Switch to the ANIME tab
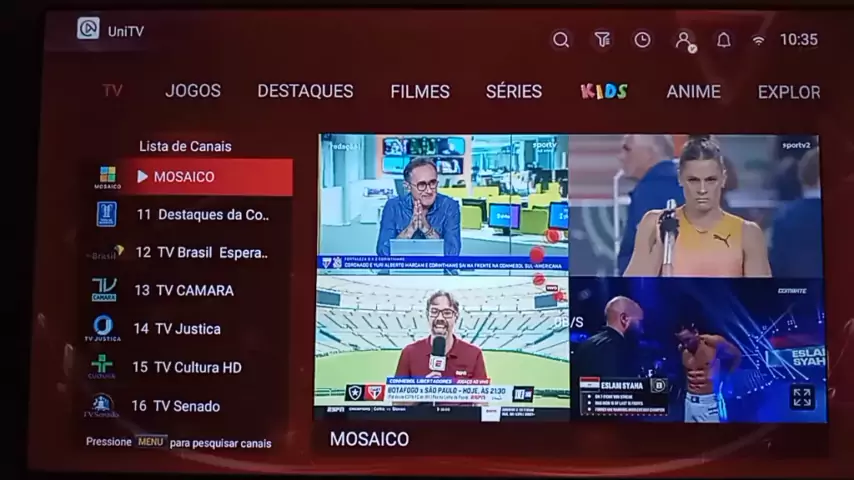The height and width of the screenshot is (480, 854). pyautogui.click(x=693, y=91)
